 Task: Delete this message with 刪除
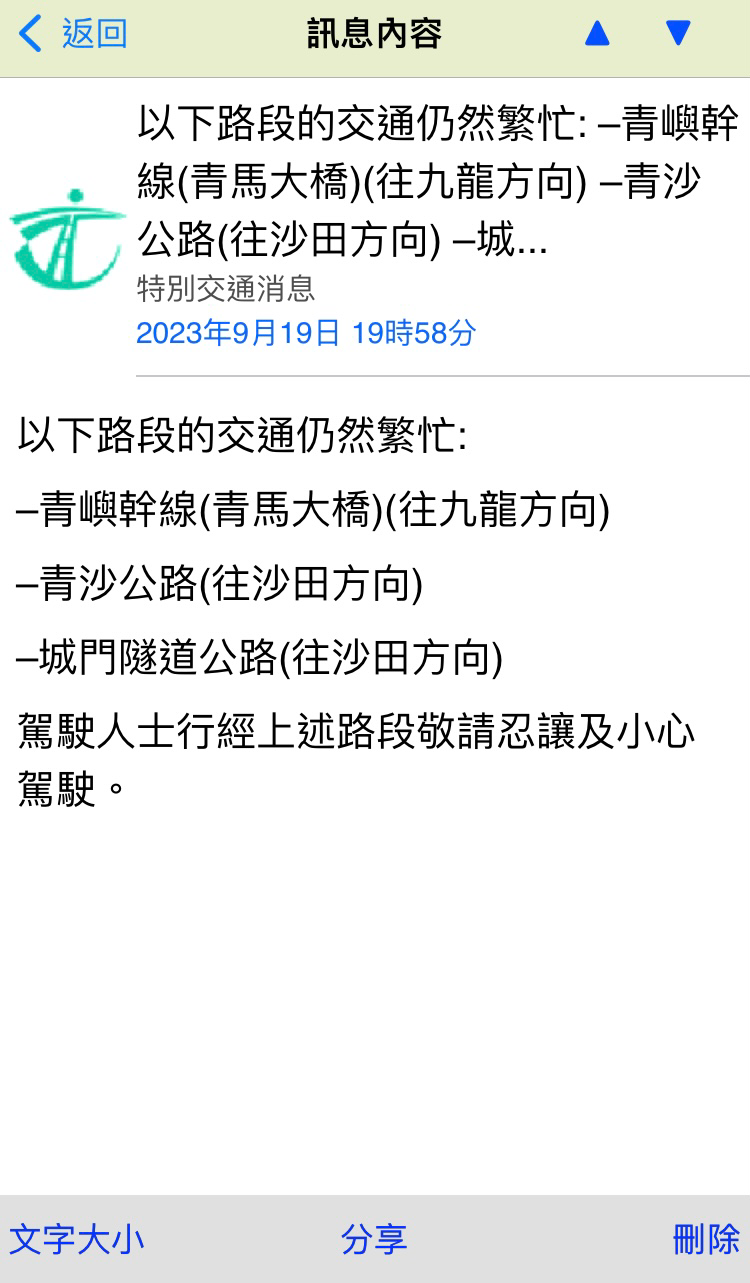[x=707, y=1240]
